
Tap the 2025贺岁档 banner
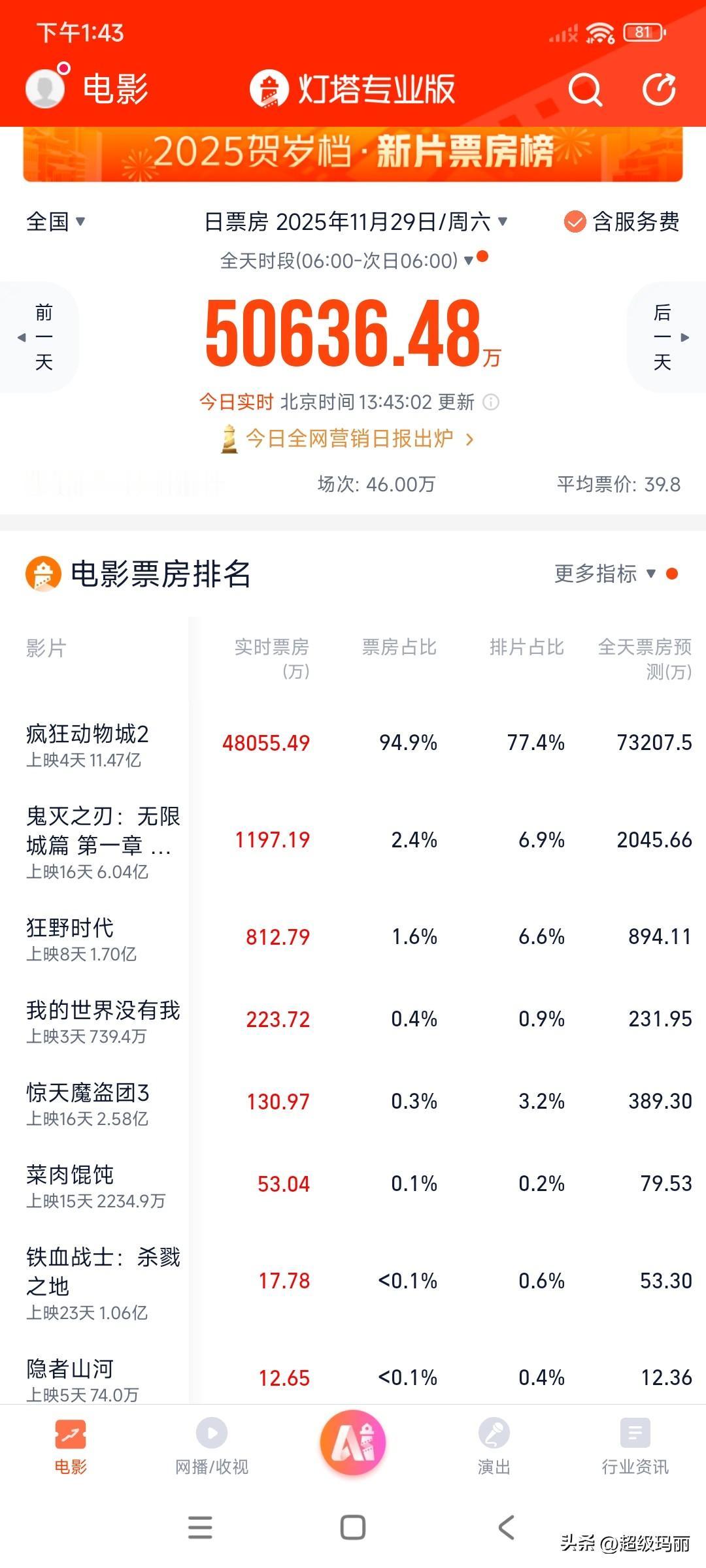(353, 154)
